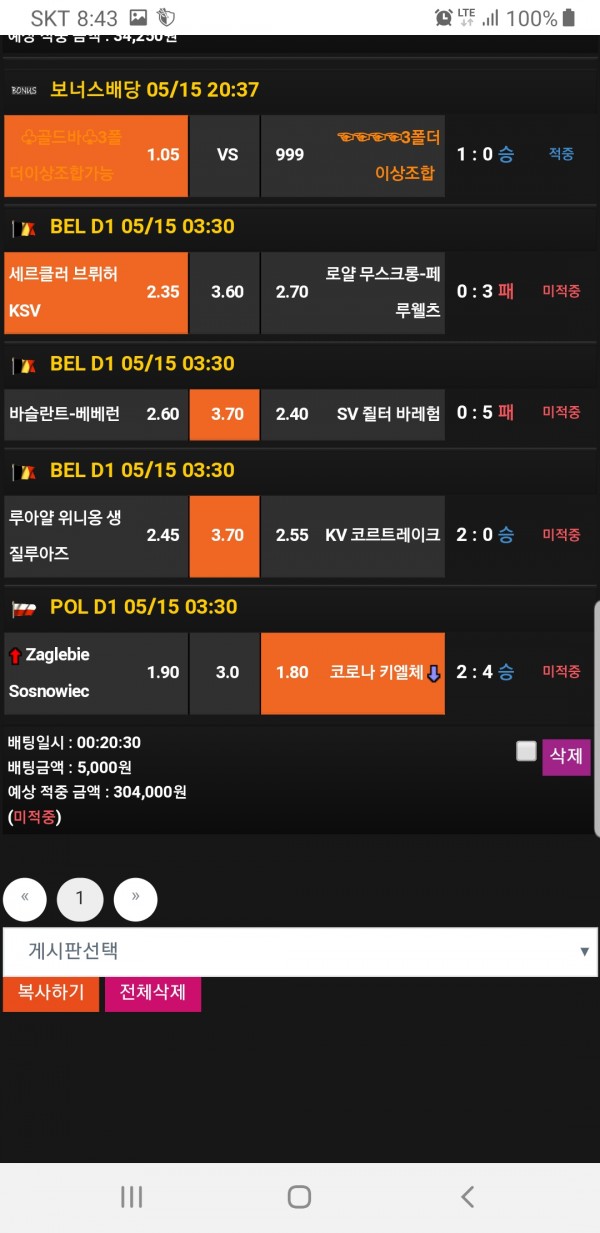Open the 게시판선택 dropdown
600x1233 pixels.
pyautogui.click(x=300, y=951)
